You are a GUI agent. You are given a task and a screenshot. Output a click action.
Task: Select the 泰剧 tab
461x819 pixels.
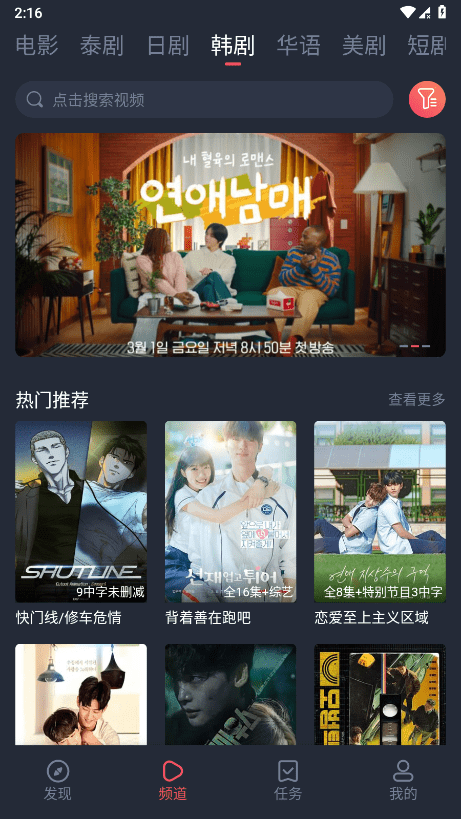coord(102,45)
